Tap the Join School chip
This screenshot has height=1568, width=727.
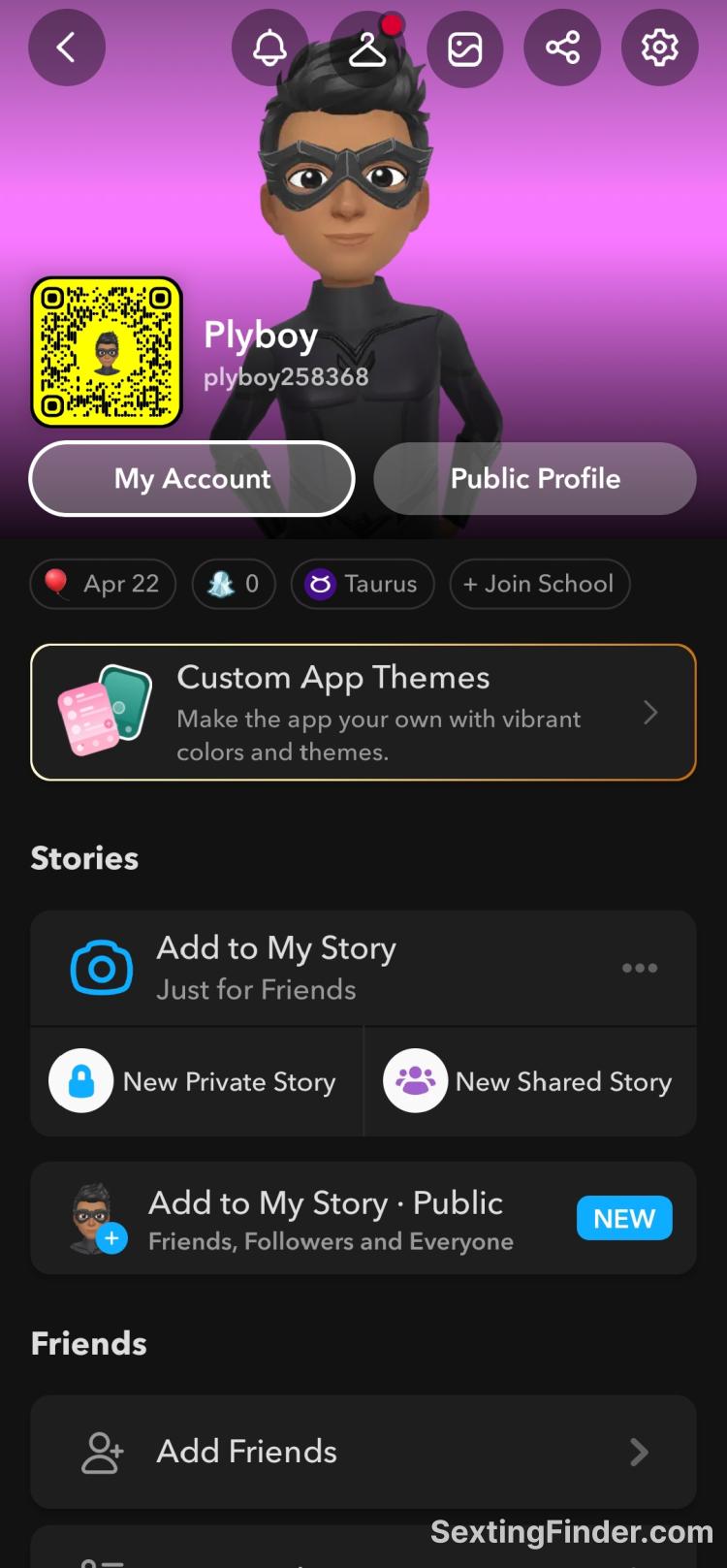coord(539,584)
